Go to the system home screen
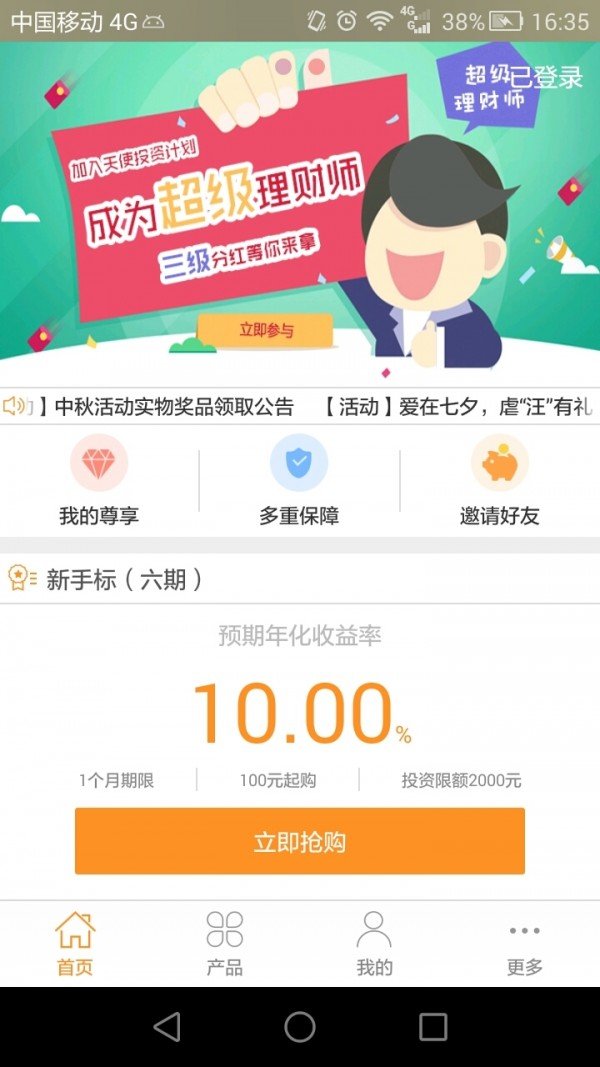 pyautogui.click(x=299, y=1027)
